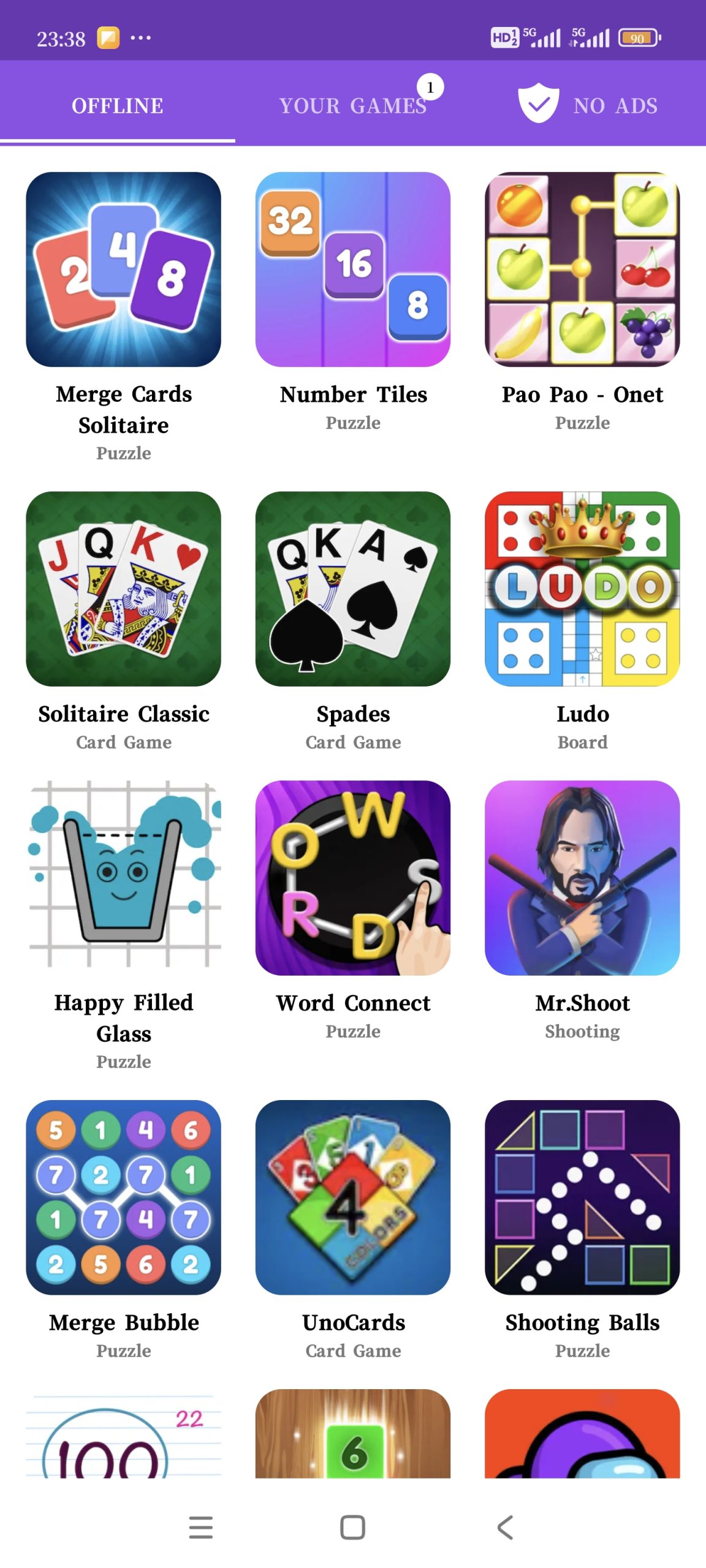Screen dimensions: 706x1568
Task: Open Merge Bubble puzzle
Action: [123, 1197]
